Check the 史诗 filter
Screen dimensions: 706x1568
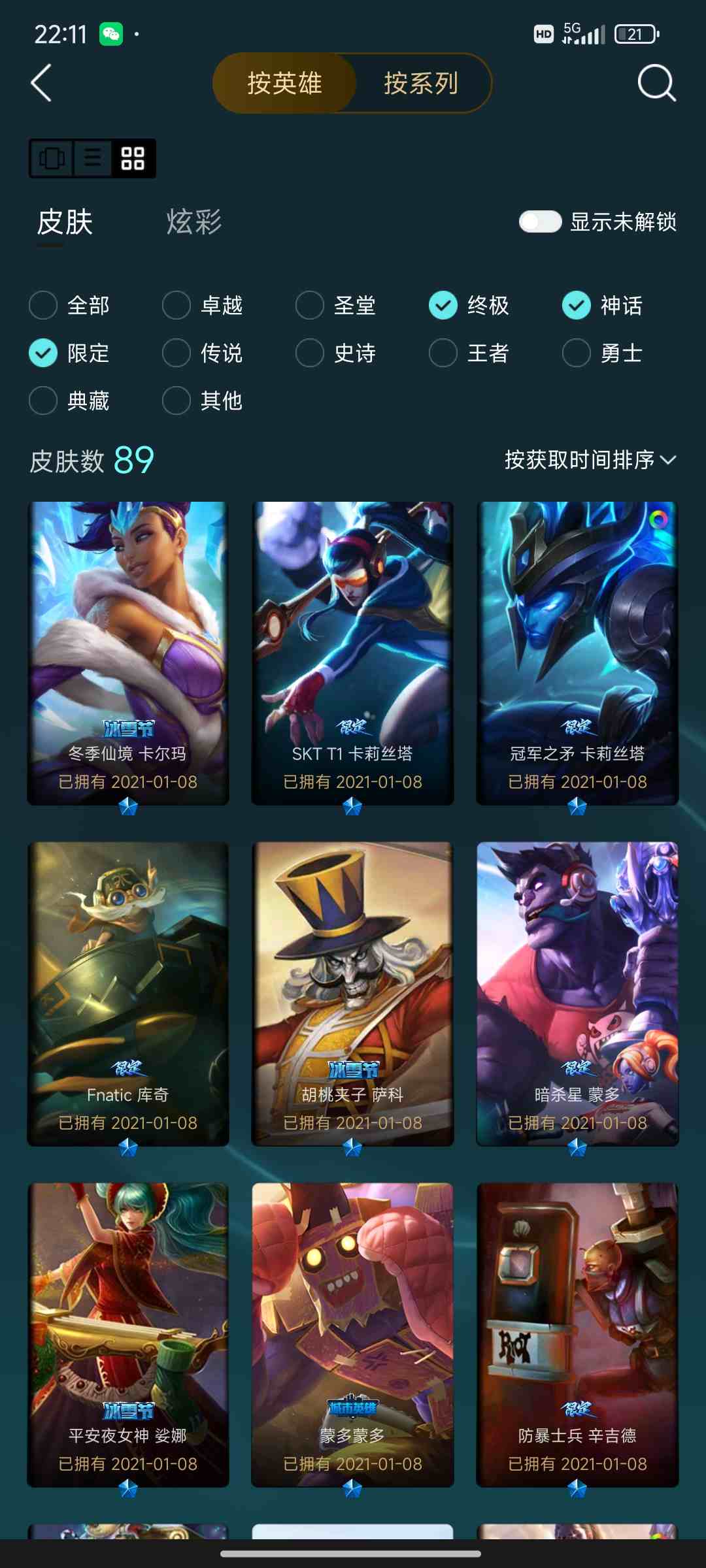(311, 353)
